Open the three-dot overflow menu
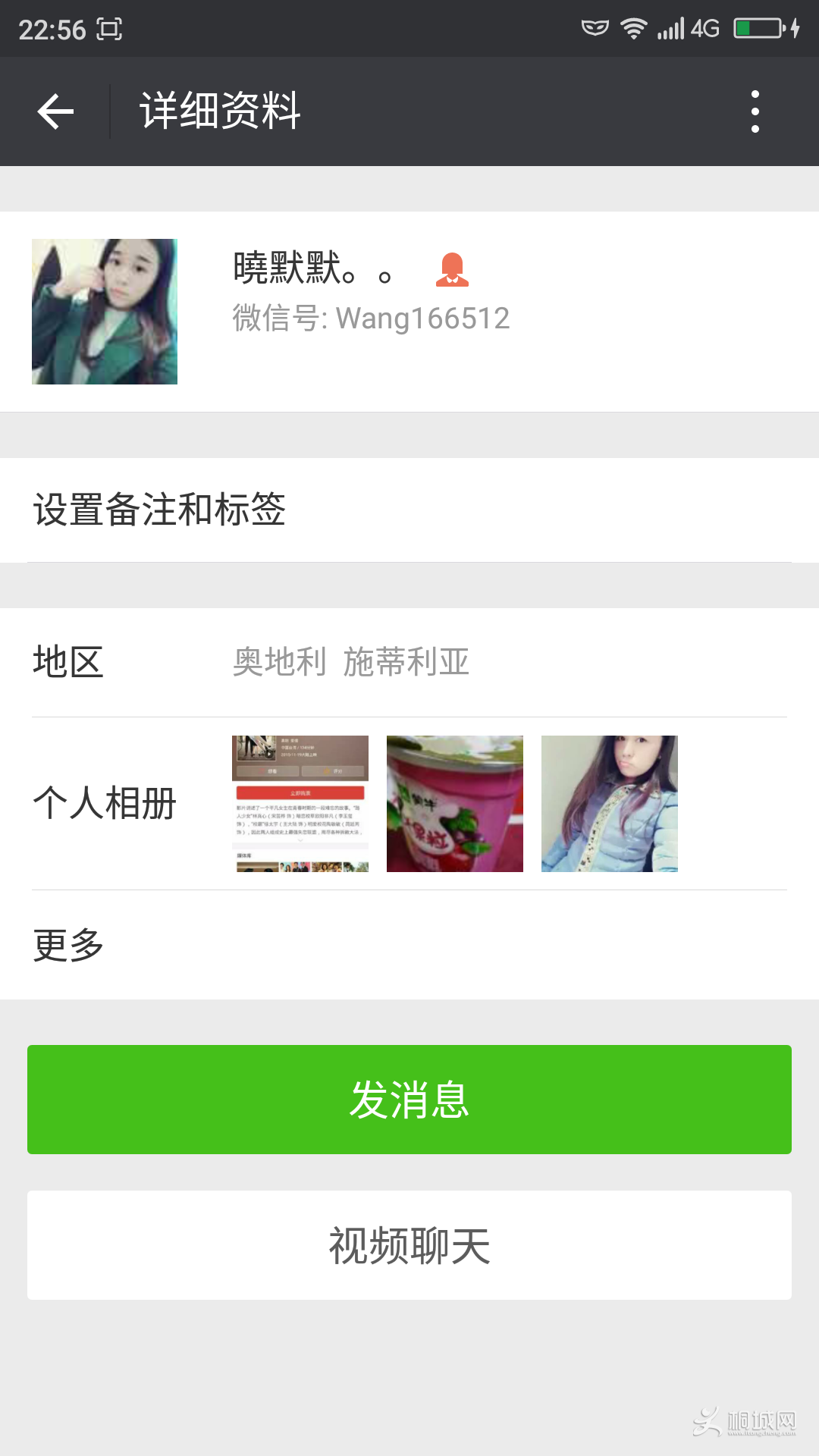Image resolution: width=819 pixels, height=1456 pixels. click(755, 111)
